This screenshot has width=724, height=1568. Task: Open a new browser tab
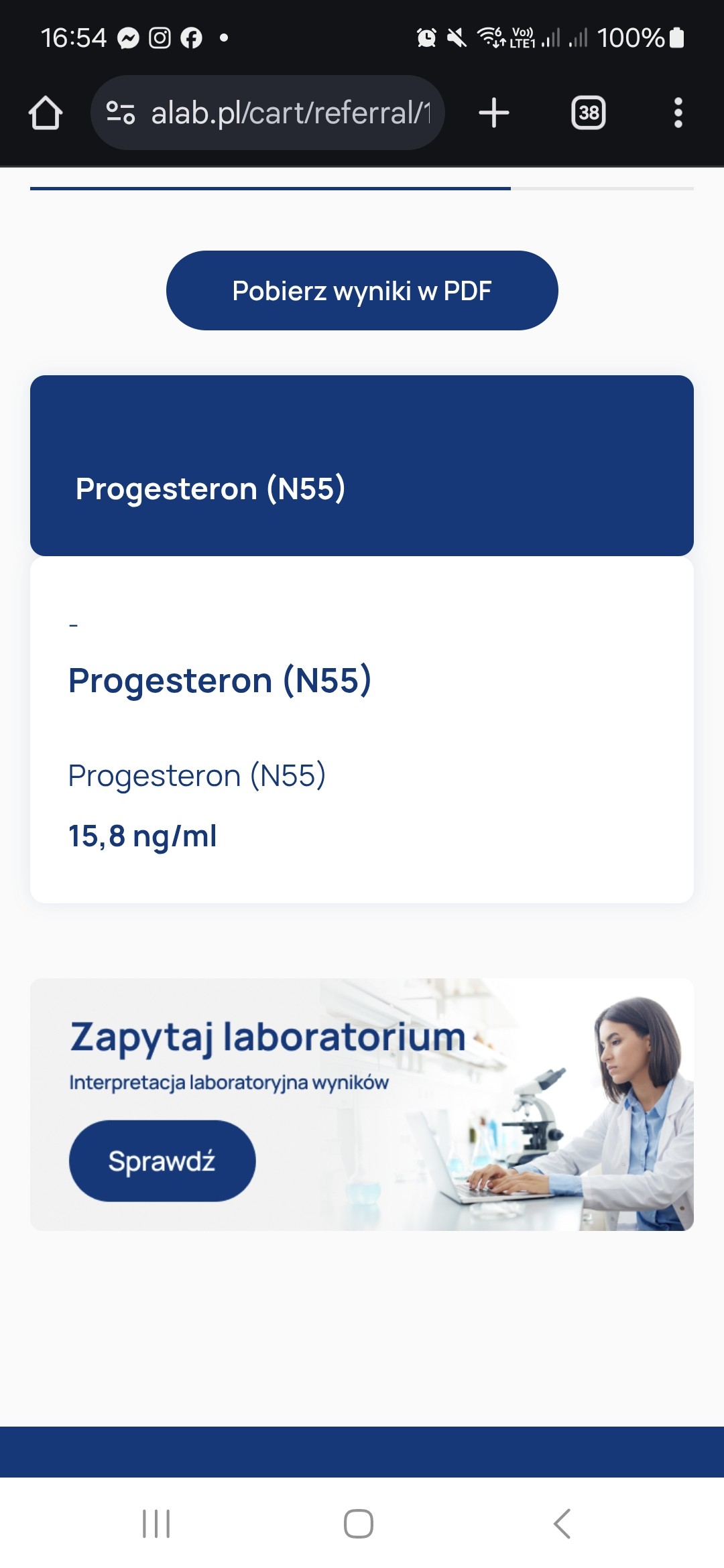click(x=494, y=113)
